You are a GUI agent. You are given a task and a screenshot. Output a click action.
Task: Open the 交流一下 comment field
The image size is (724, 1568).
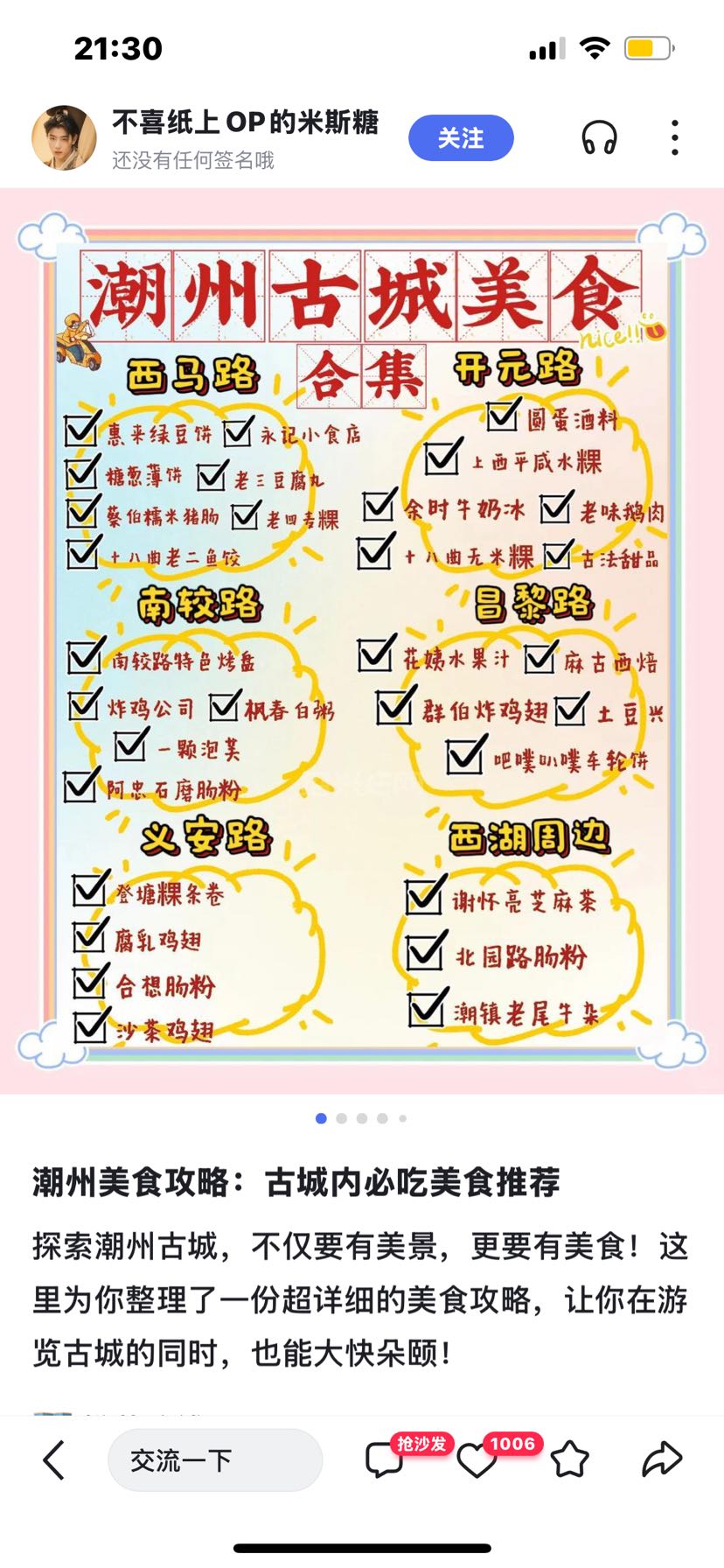pos(215,1459)
